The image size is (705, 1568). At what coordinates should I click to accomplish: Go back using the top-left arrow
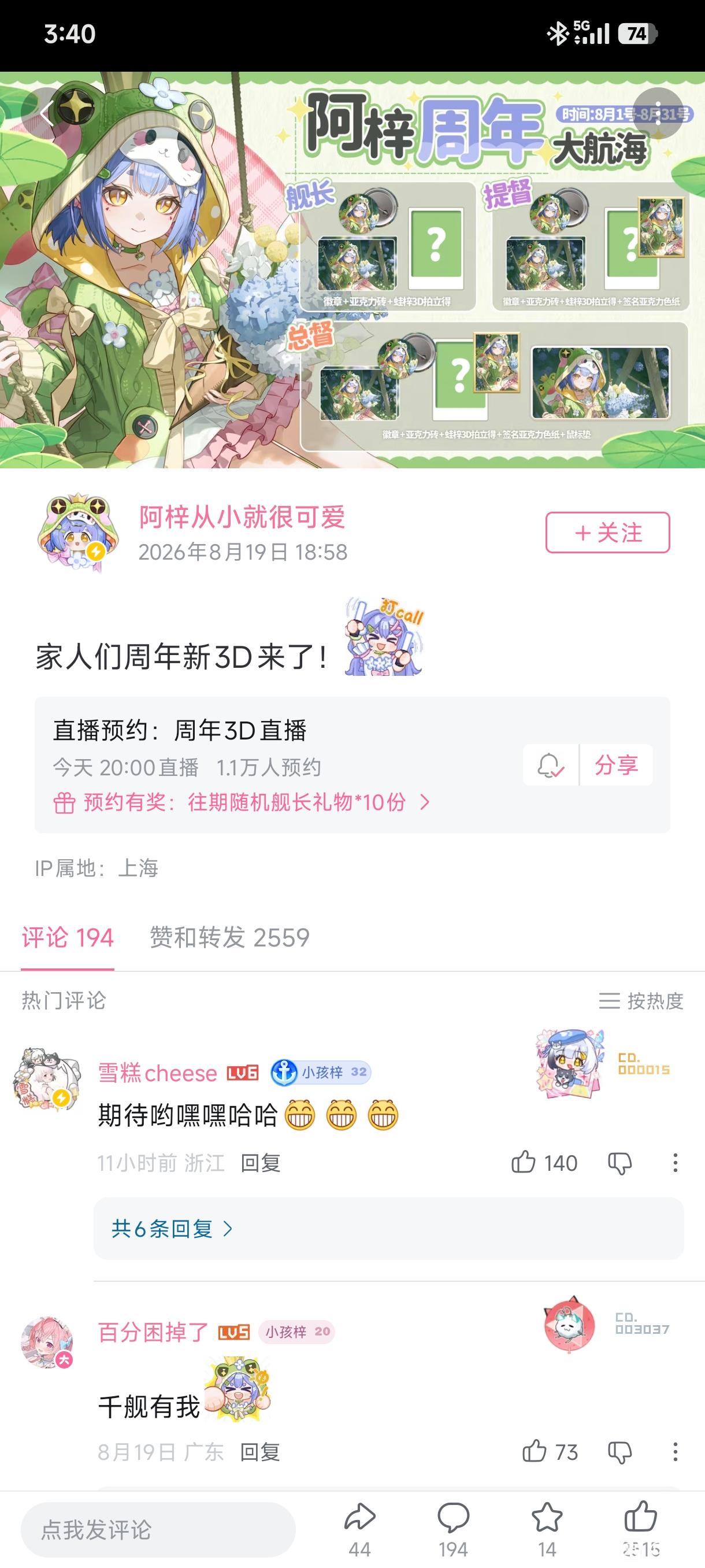tap(47, 113)
